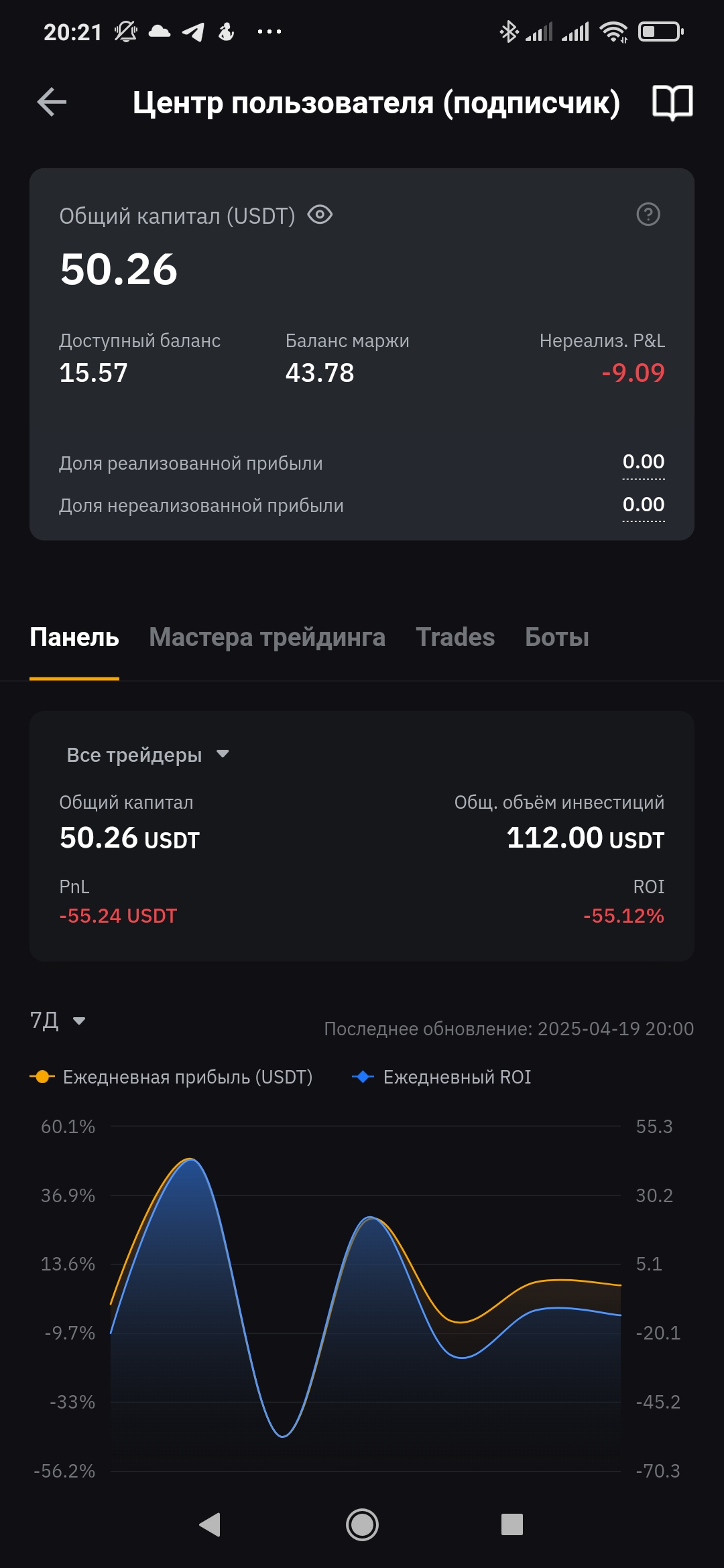724x1568 pixels.
Task: Toggle Ежедневный ROI chart legend
Action: pyautogui.click(x=442, y=1077)
